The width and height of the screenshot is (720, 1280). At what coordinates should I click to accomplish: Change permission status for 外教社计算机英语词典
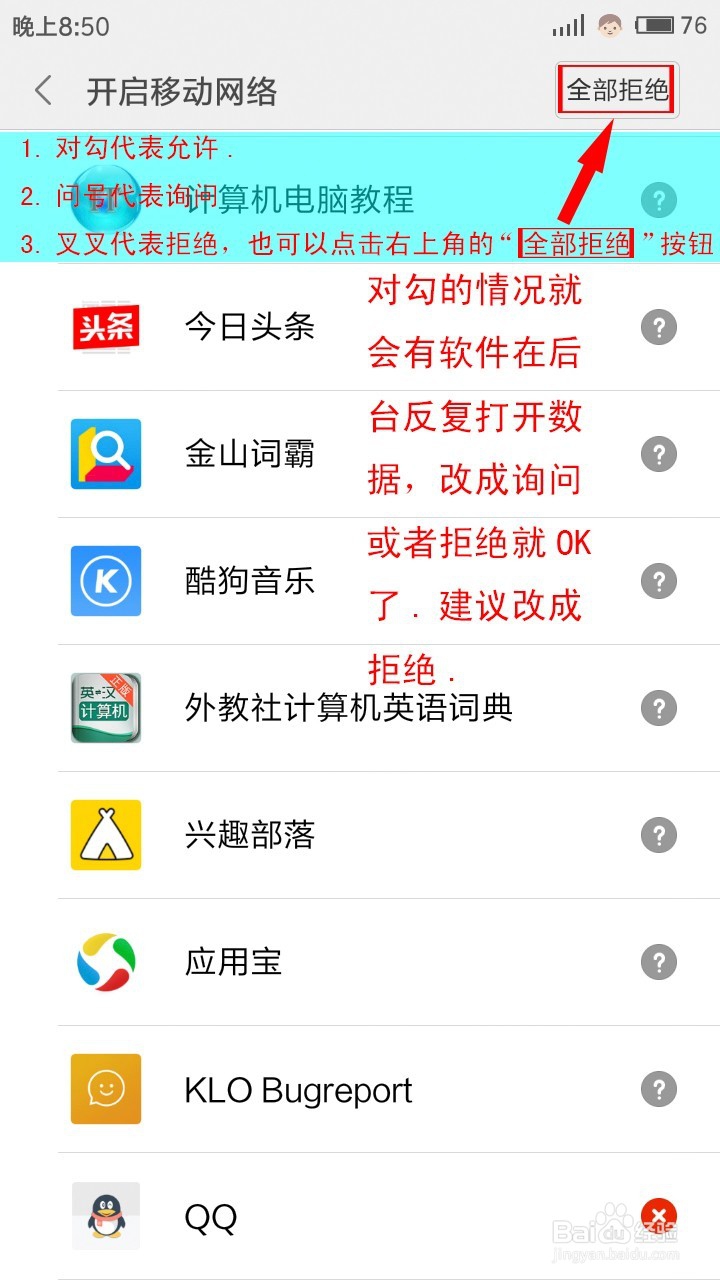[658, 708]
